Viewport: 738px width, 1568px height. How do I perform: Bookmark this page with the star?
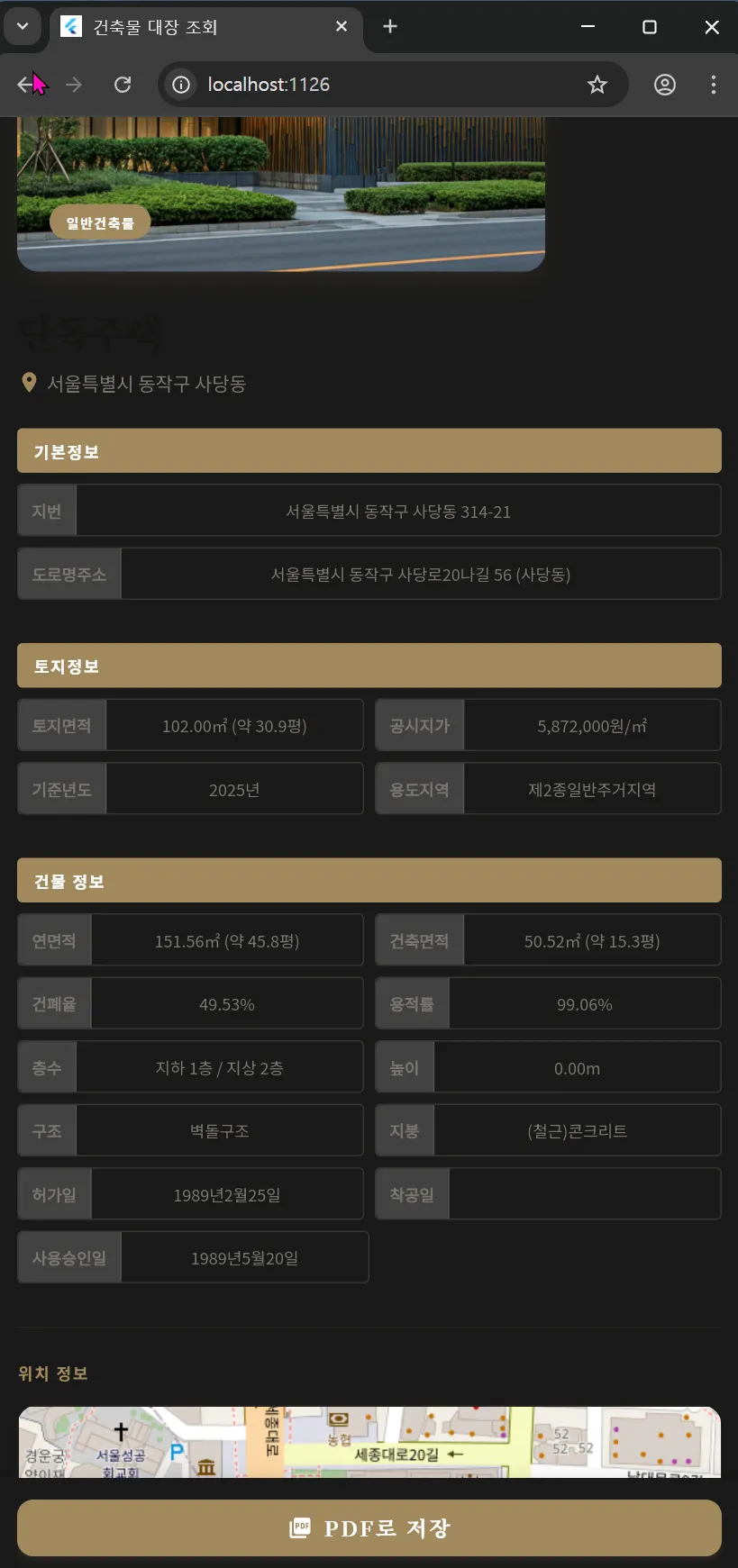tap(597, 85)
